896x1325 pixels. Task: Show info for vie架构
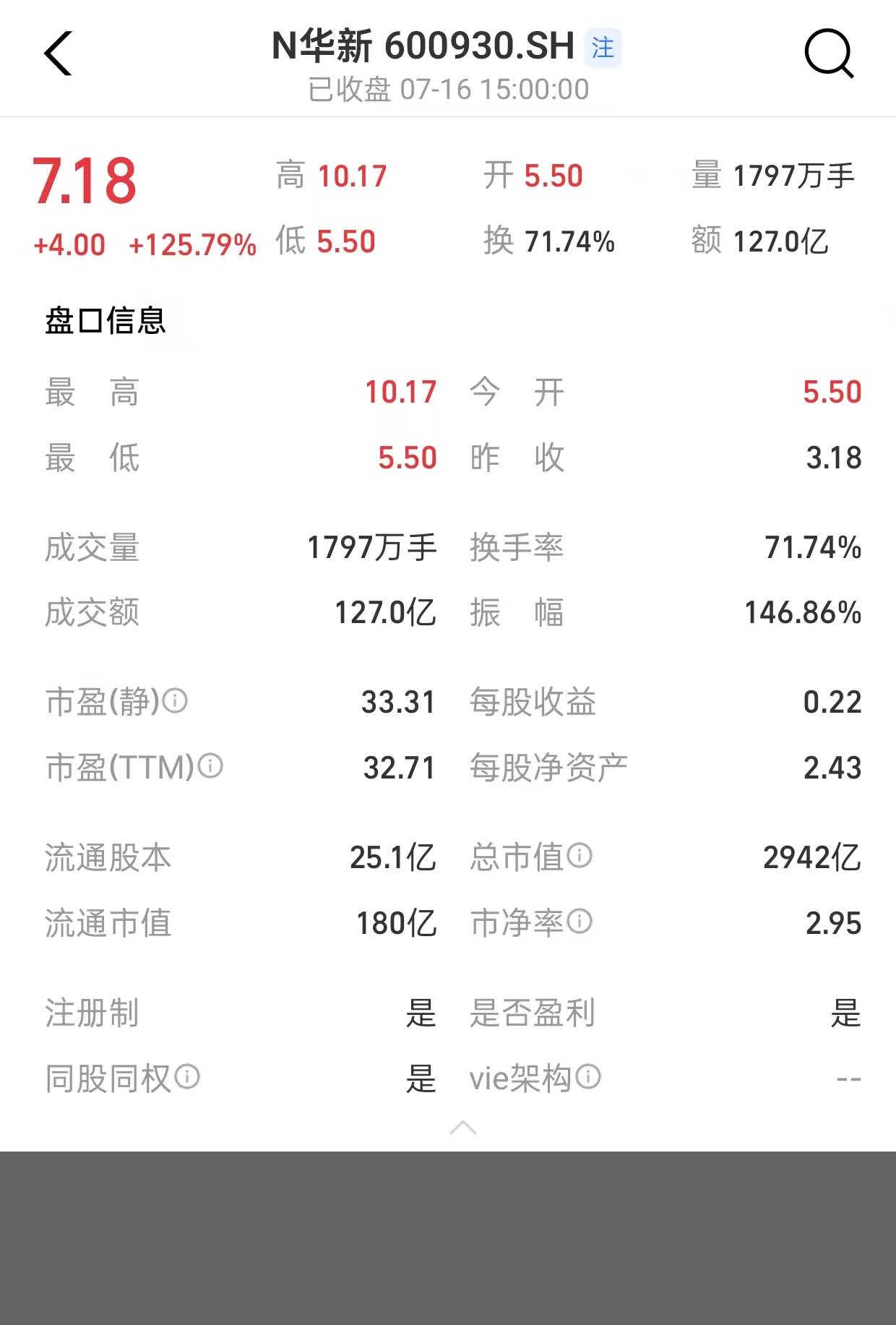[x=588, y=1077]
